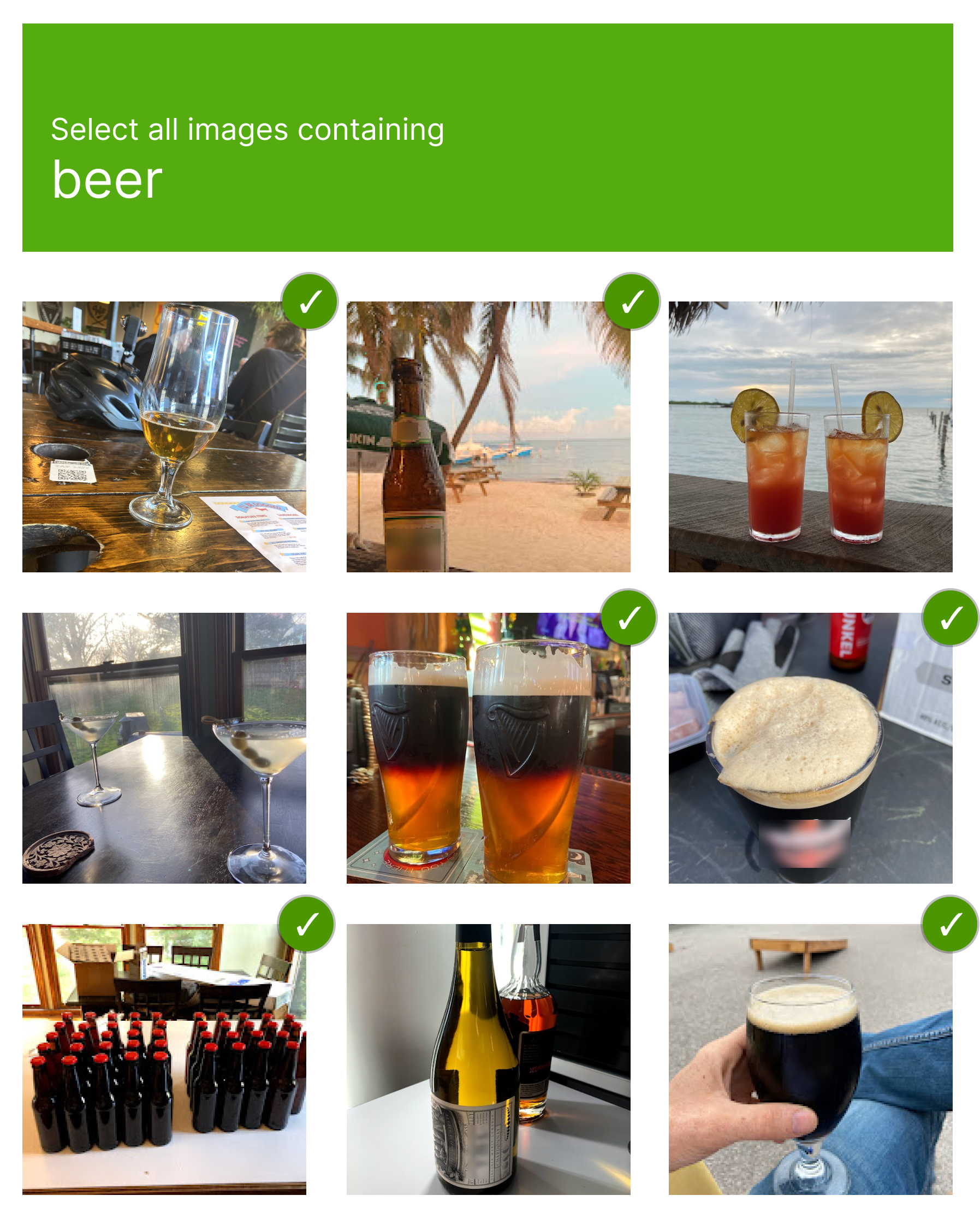The height and width of the screenshot is (1219, 980).
Task: Deselect the foamy dark drink seen from above
Action: point(810,748)
